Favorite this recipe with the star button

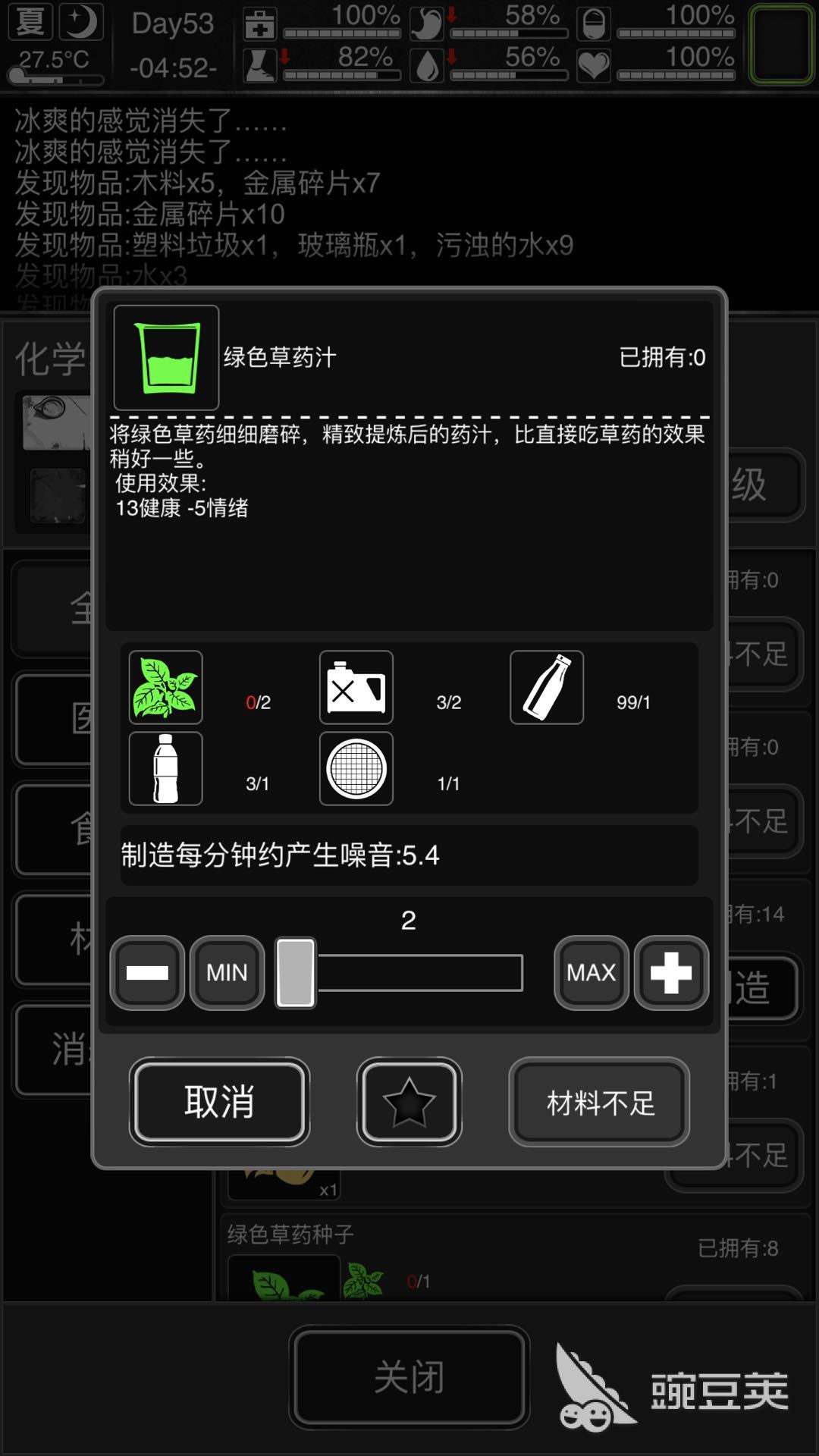[409, 1102]
